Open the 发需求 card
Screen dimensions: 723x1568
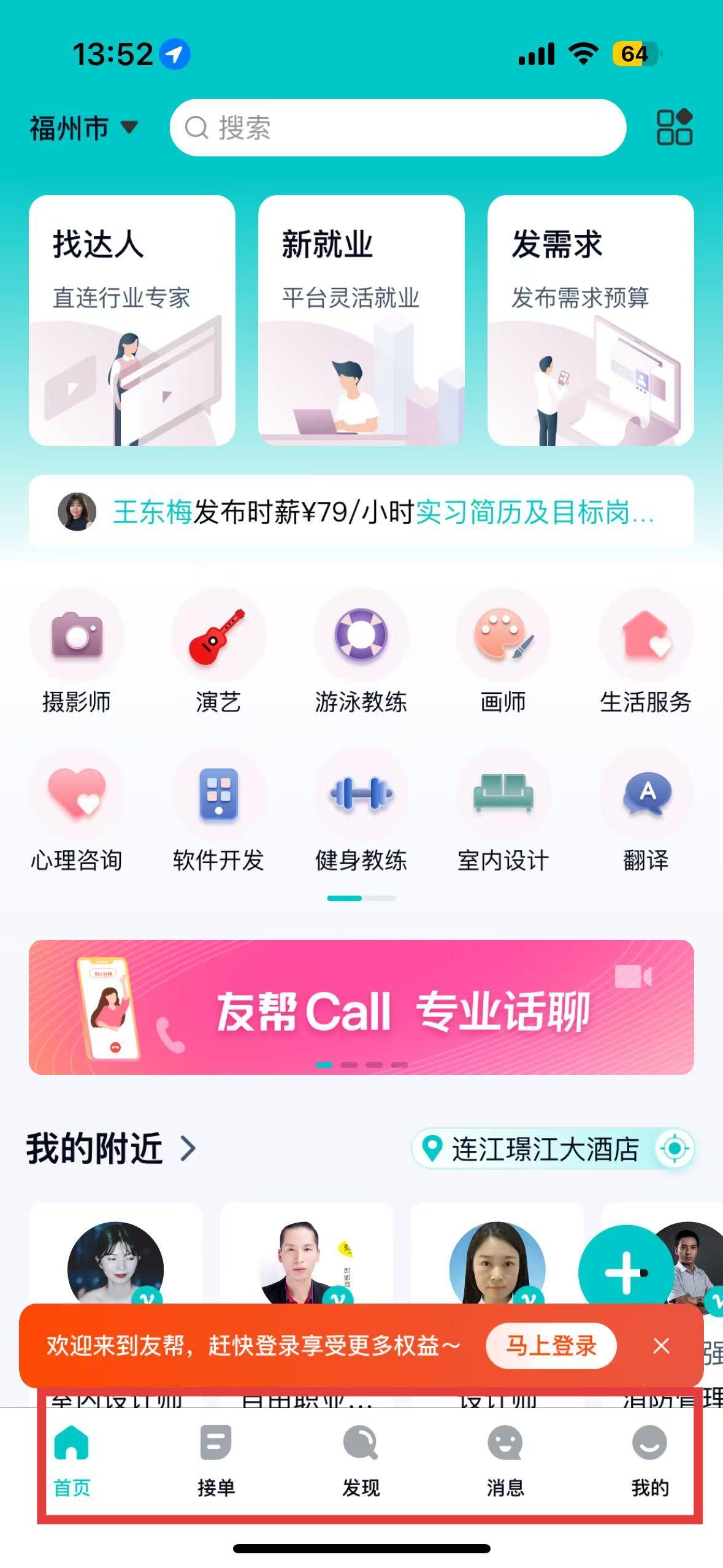591,320
